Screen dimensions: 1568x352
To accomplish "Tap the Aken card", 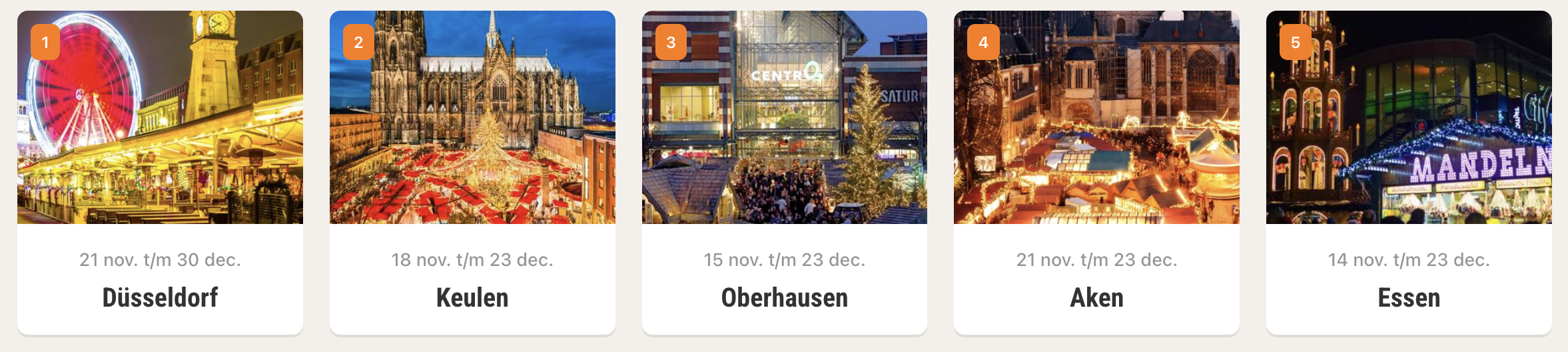I will pos(1096,173).
